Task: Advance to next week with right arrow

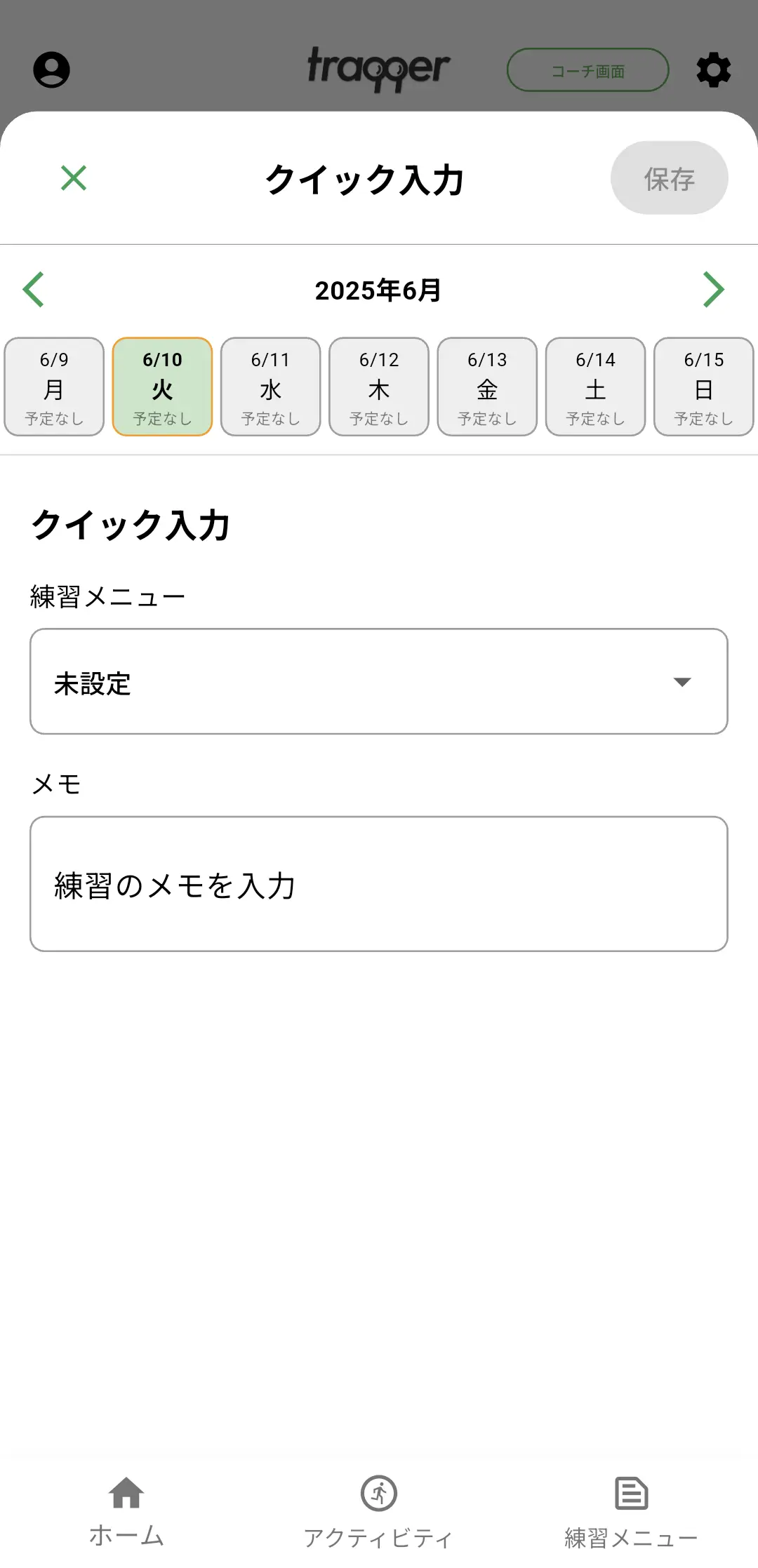Action: [714, 289]
